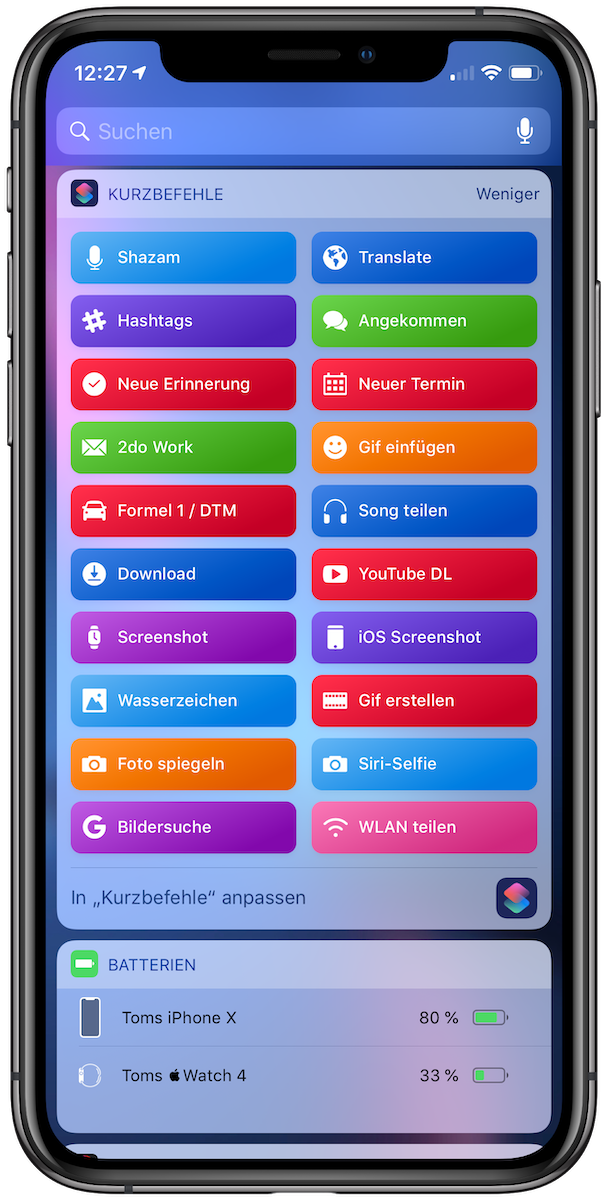Send the Angekommen shortcut
Viewport: 608px width, 1200px height.
[x=424, y=321]
